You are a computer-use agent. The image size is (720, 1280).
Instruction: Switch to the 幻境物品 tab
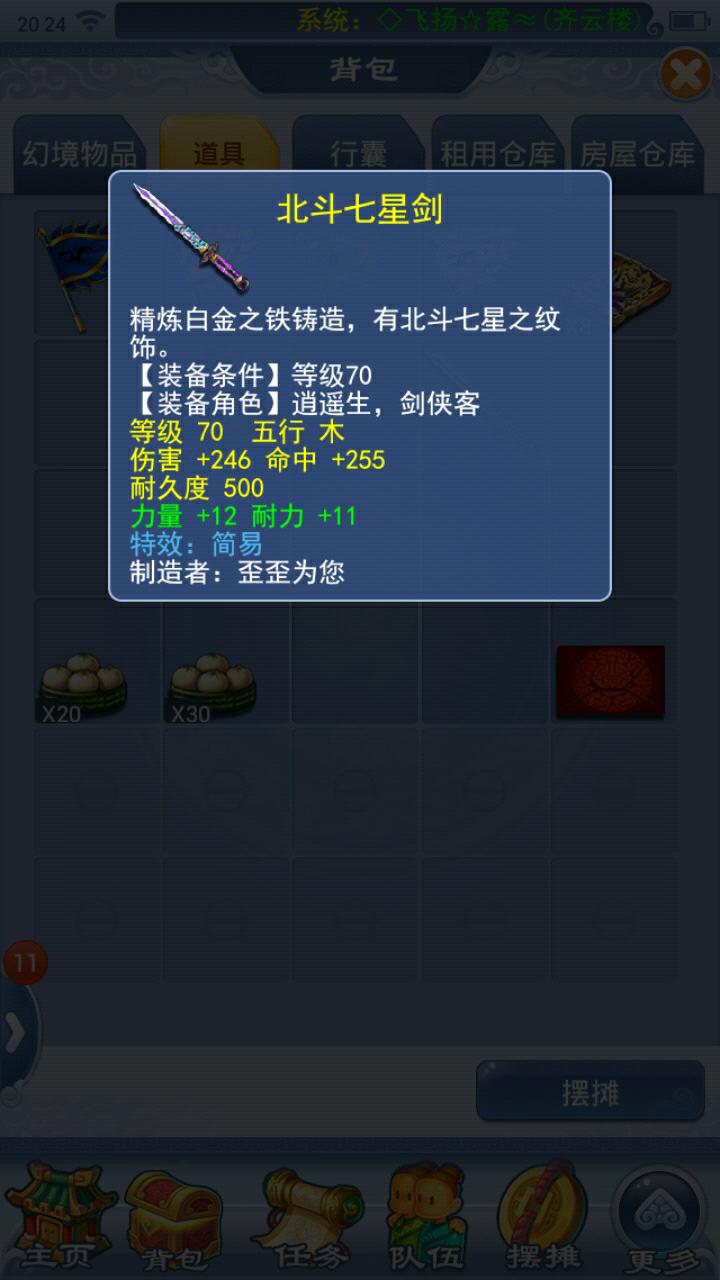79,154
